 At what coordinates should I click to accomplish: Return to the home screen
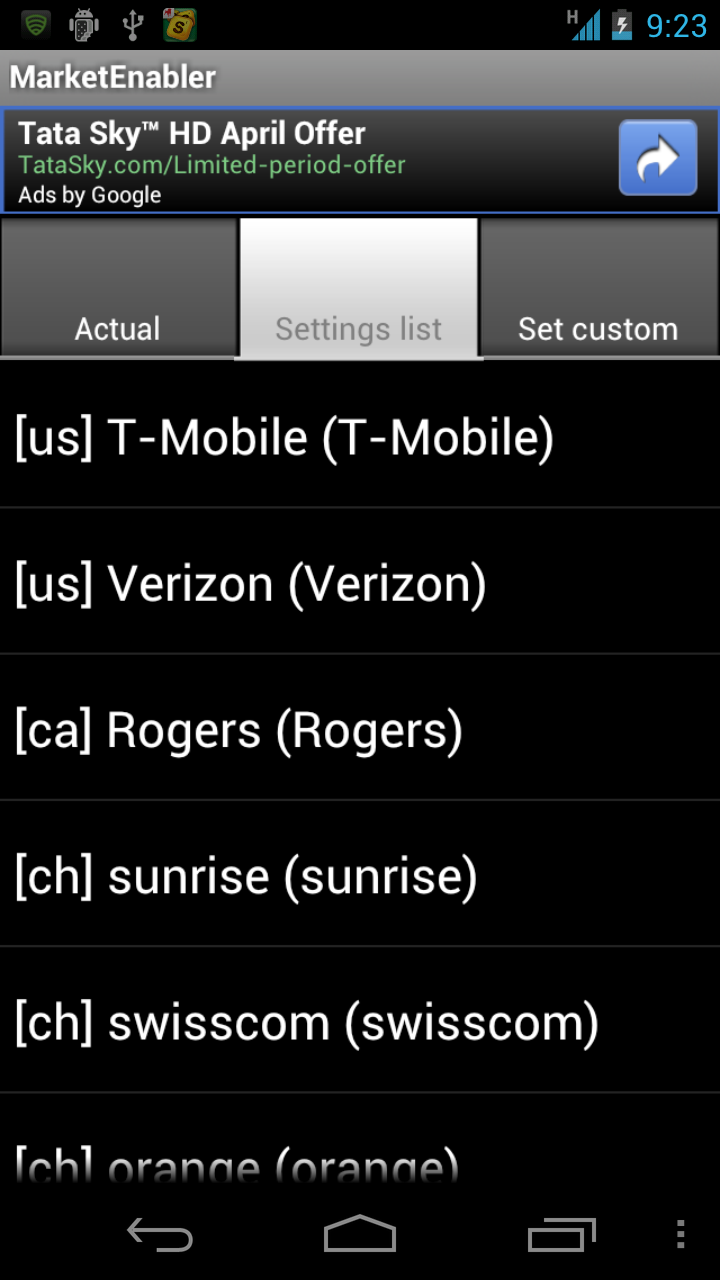360,1234
